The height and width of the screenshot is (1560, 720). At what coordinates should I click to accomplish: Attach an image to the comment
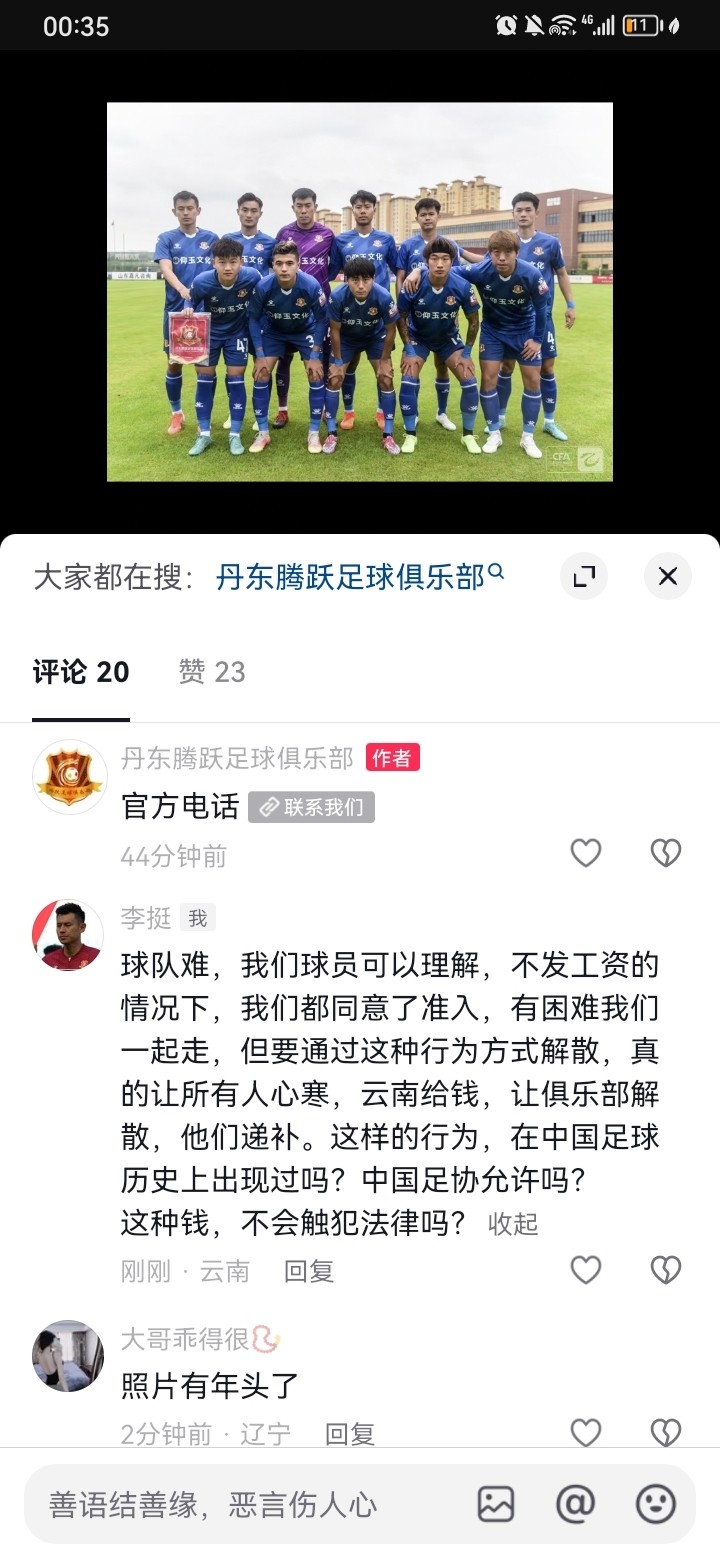(496, 1504)
